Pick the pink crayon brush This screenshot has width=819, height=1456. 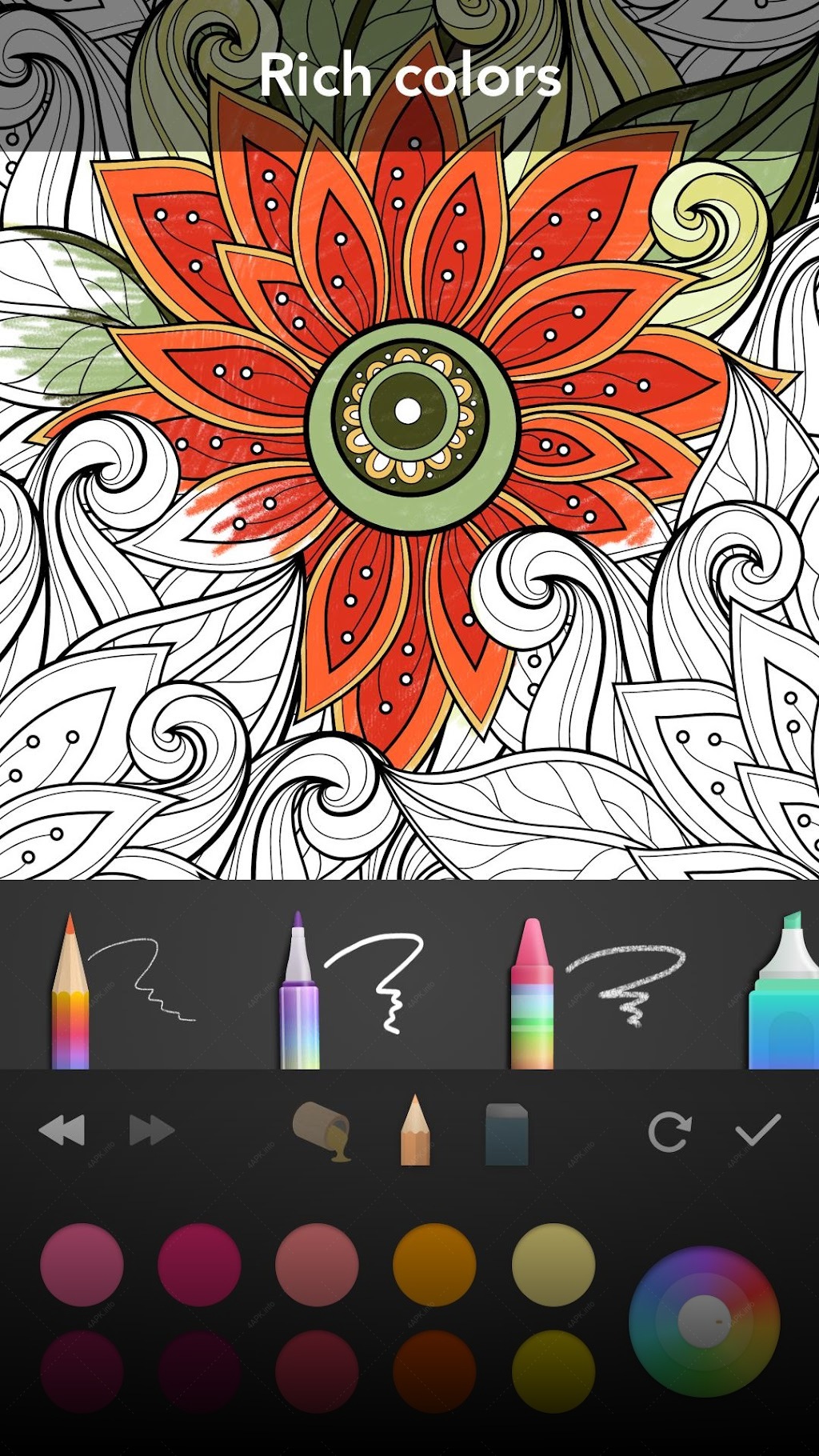pos(532,994)
